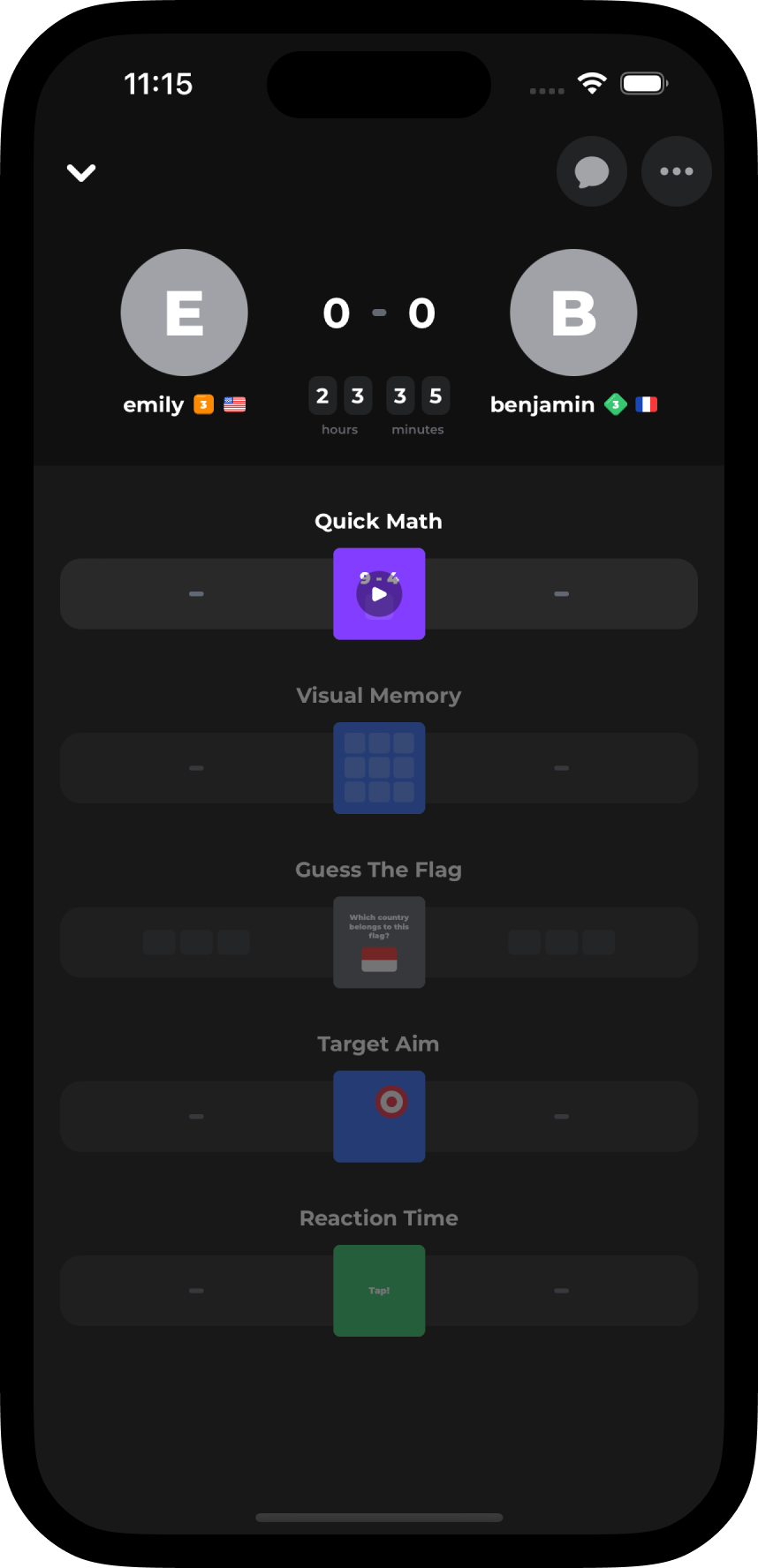Select benjamin's green level 3 badge

coord(615,403)
